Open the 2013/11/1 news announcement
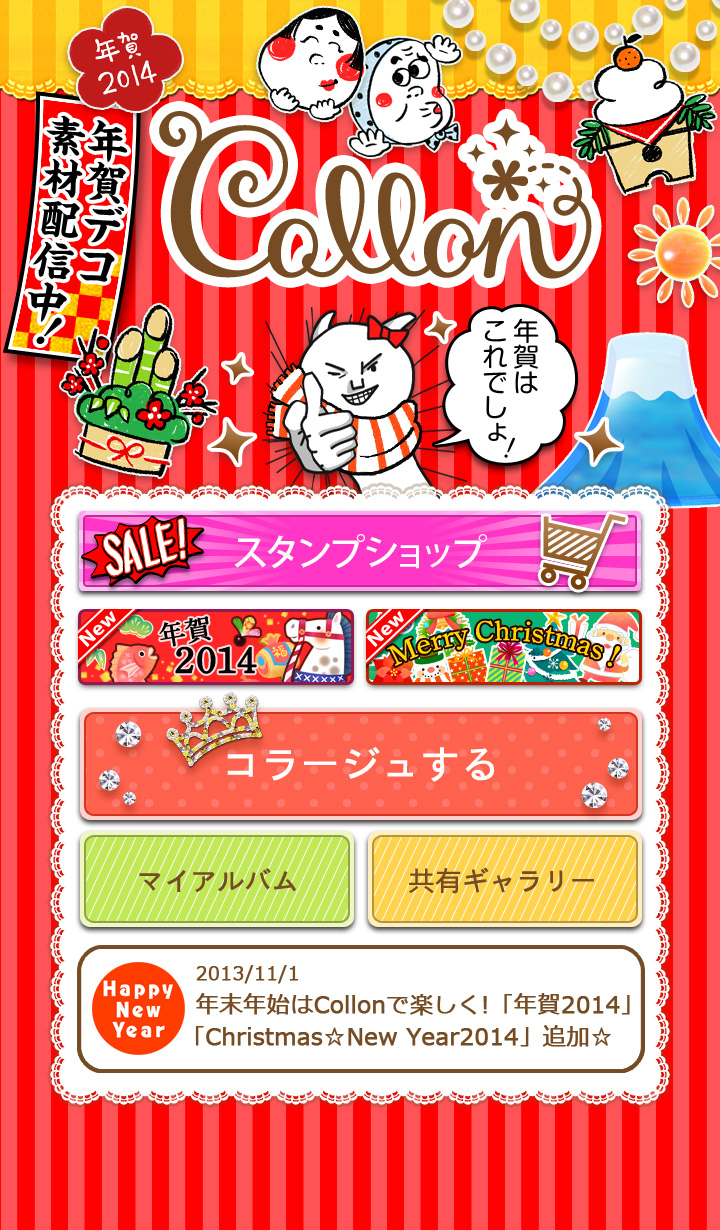This screenshot has width=720, height=1230. tap(360, 1009)
